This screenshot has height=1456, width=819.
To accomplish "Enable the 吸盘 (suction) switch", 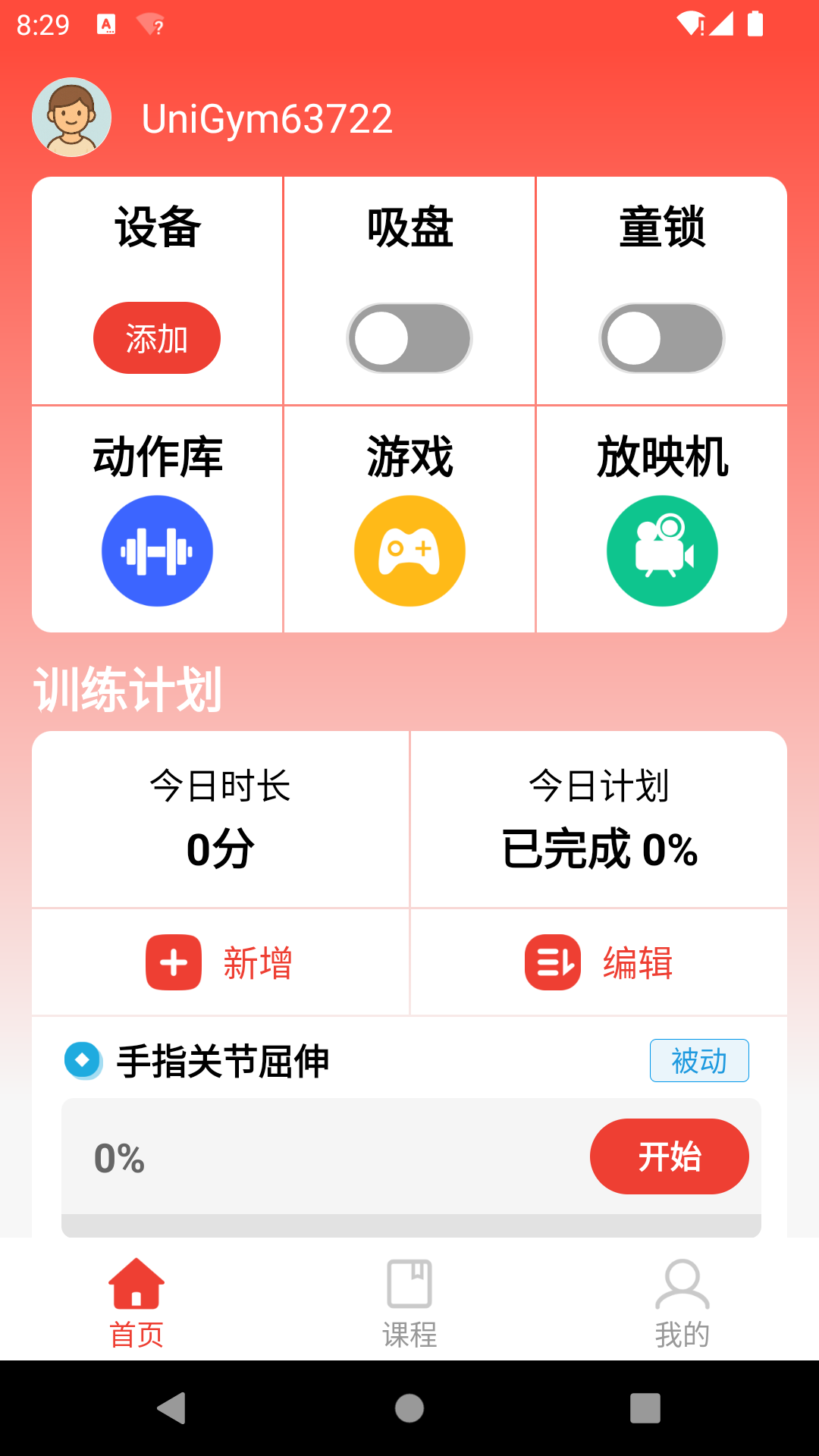I will pos(409,338).
